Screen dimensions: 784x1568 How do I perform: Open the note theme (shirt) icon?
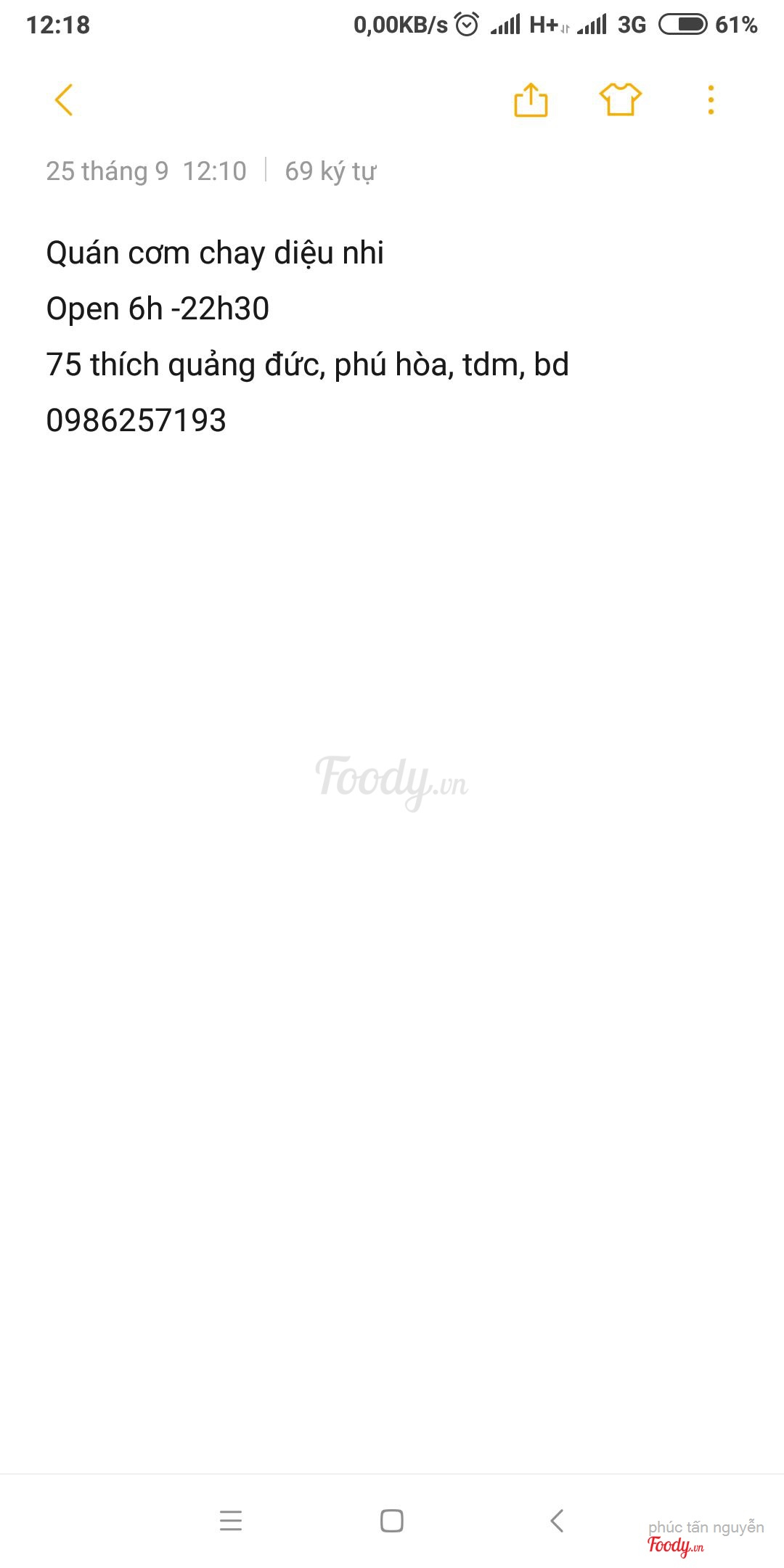[621, 99]
